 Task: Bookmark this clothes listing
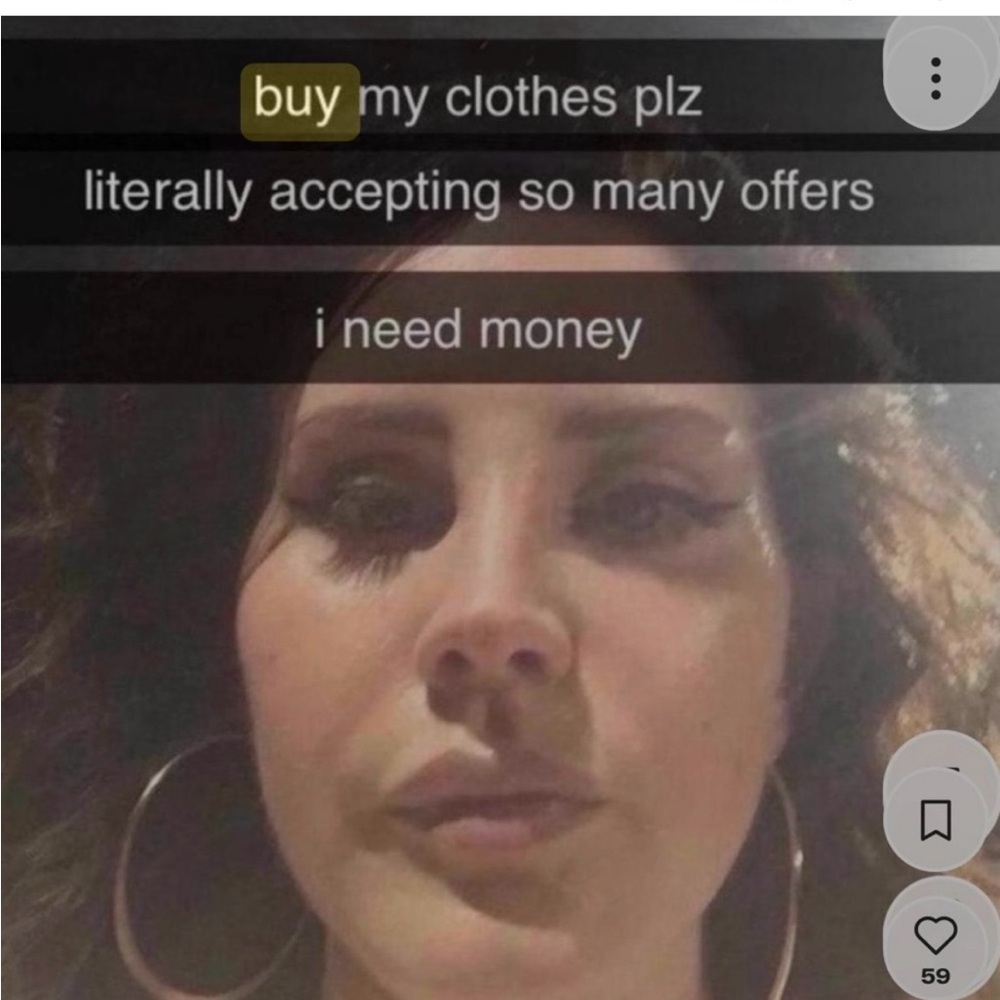tap(935, 822)
